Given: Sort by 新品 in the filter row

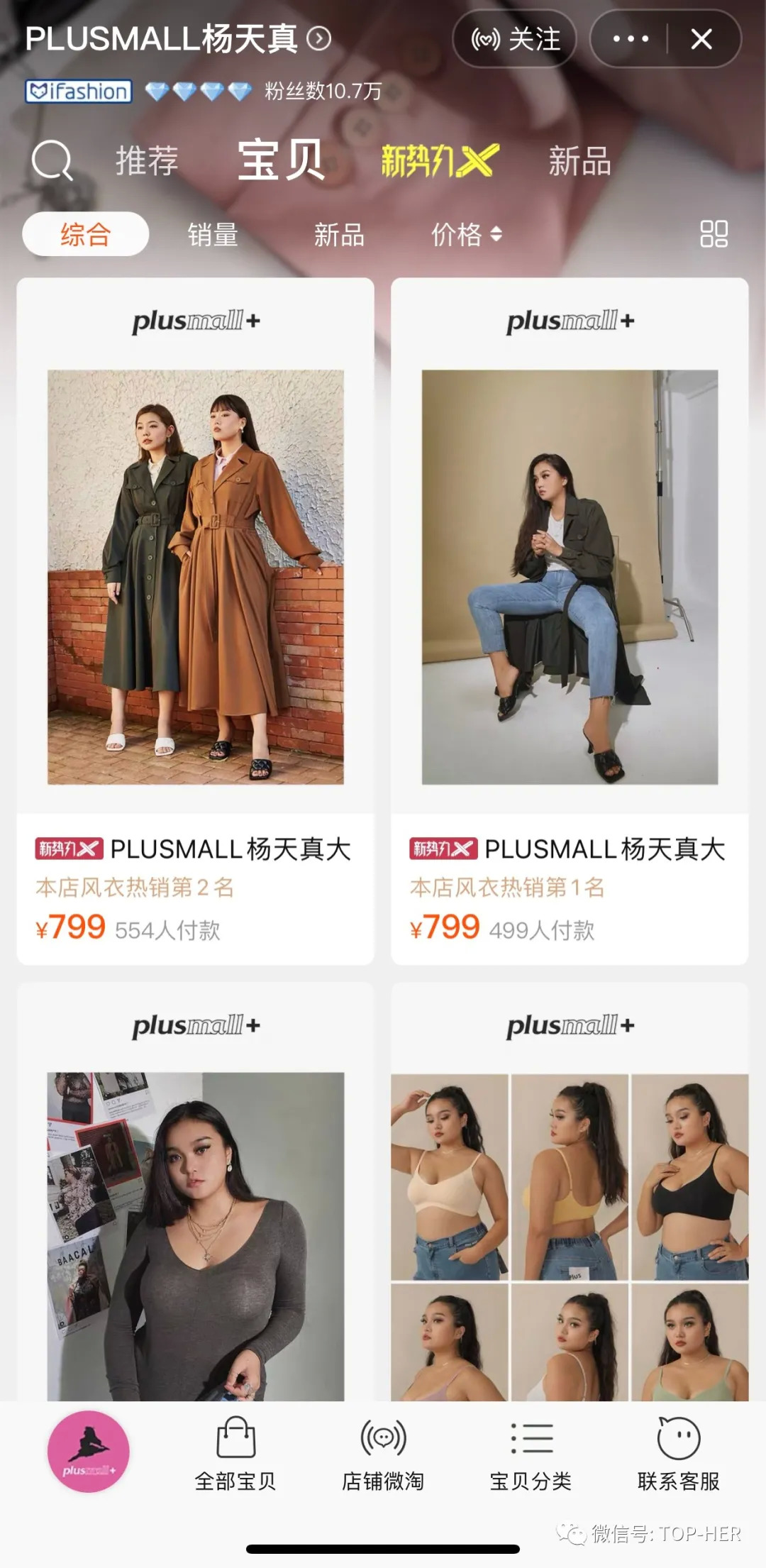Looking at the screenshot, I should pyautogui.click(x=339, y=234).
